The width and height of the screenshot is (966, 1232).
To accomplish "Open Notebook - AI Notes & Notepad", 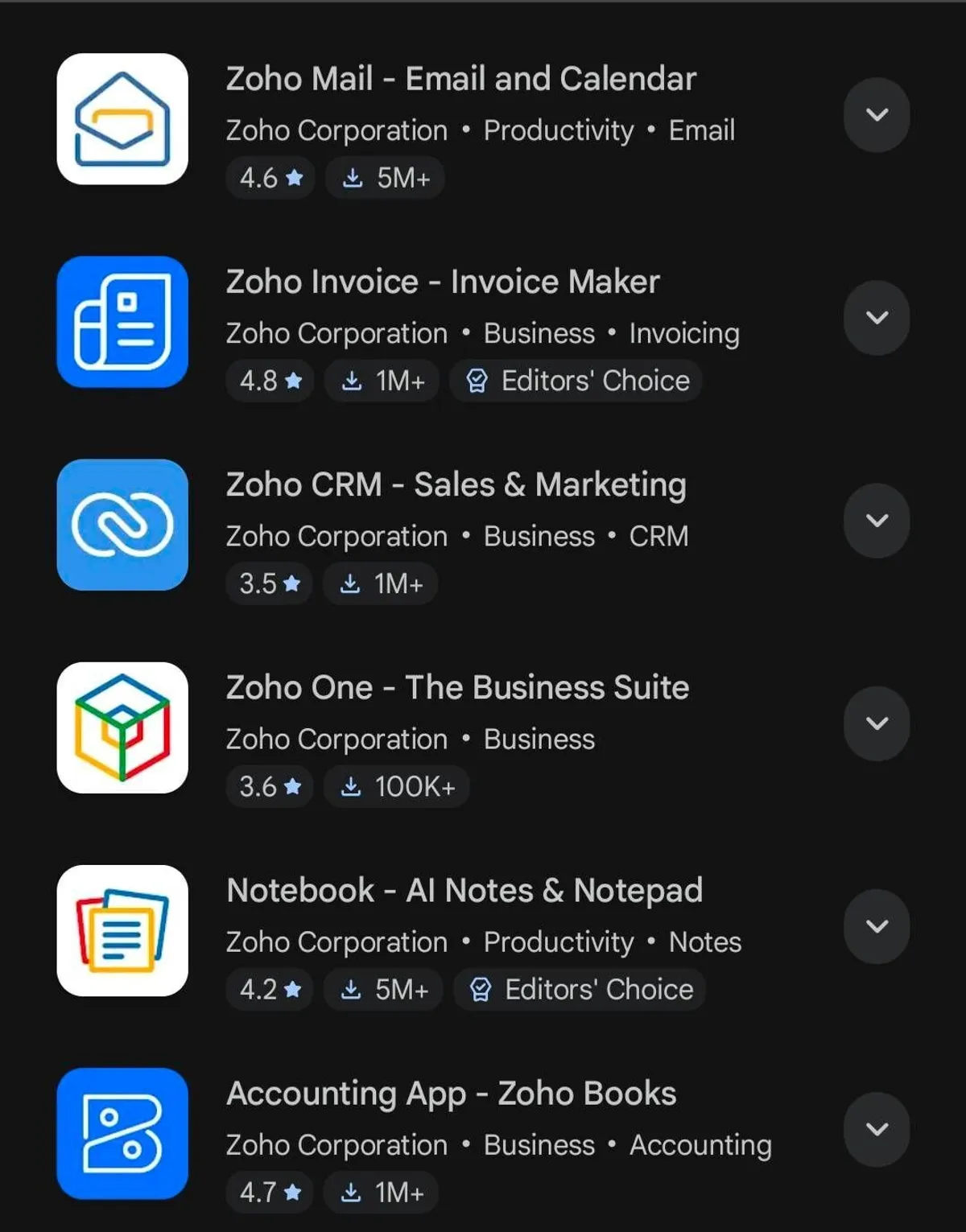I will click(464, 891).
